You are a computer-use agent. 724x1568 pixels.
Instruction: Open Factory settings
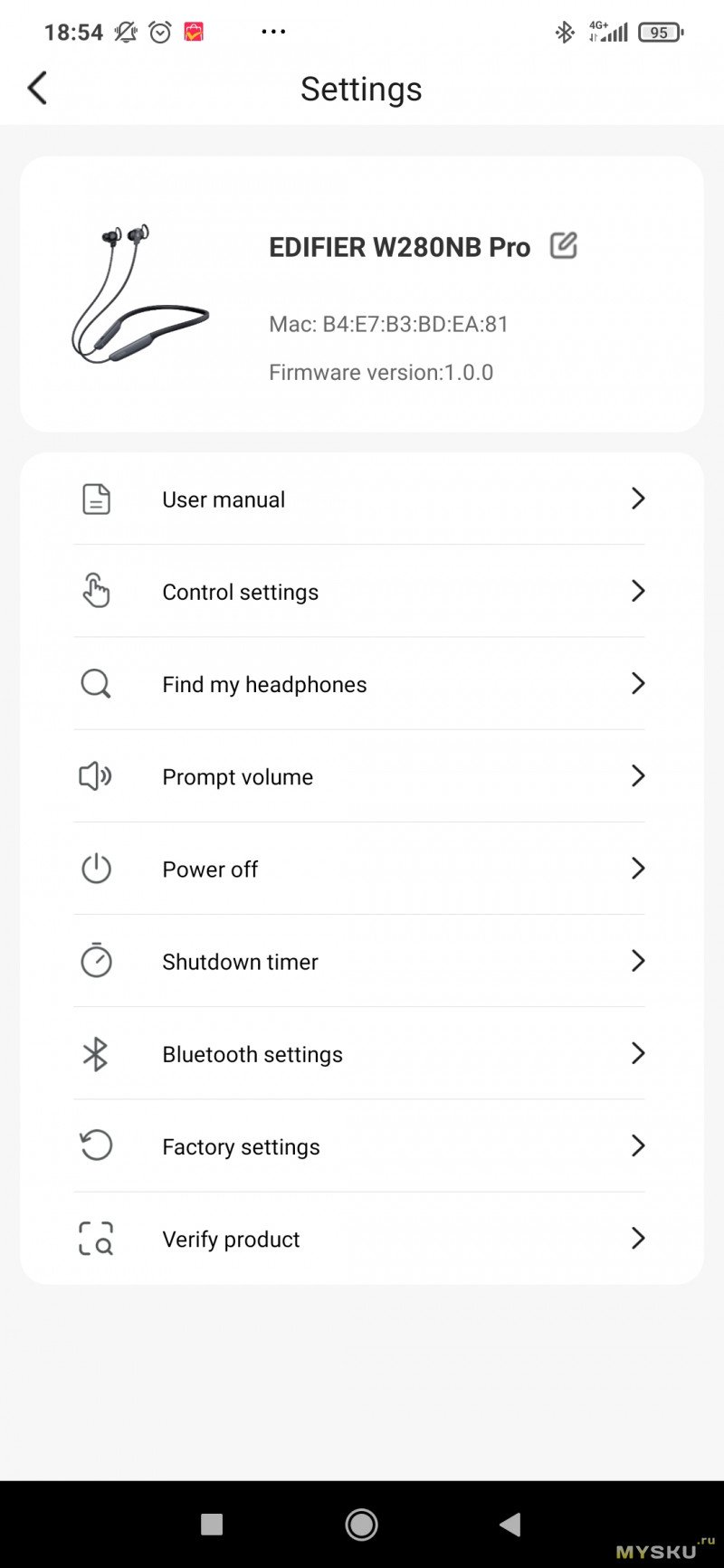pos(360,1145)
